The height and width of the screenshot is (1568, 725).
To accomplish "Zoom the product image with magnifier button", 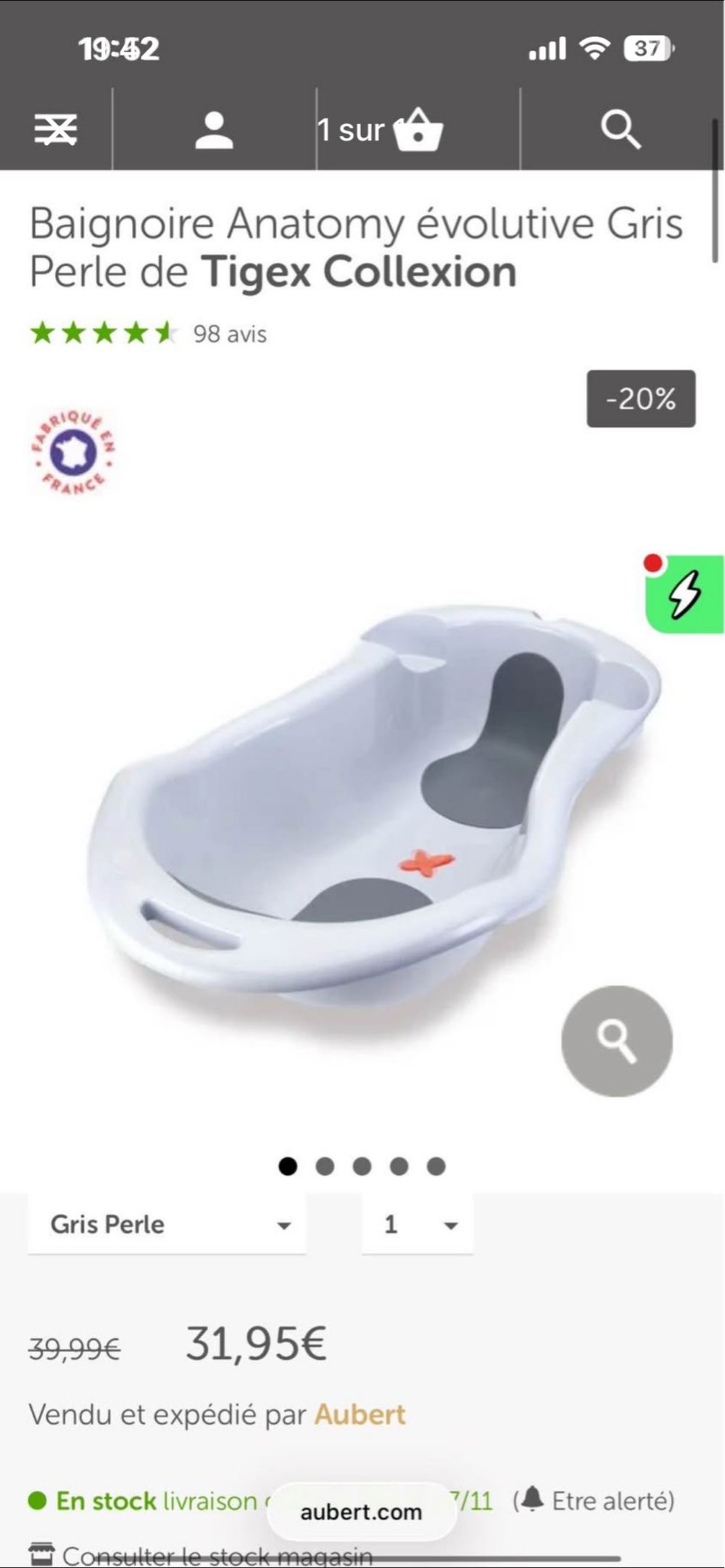I will pos(617,1041).
